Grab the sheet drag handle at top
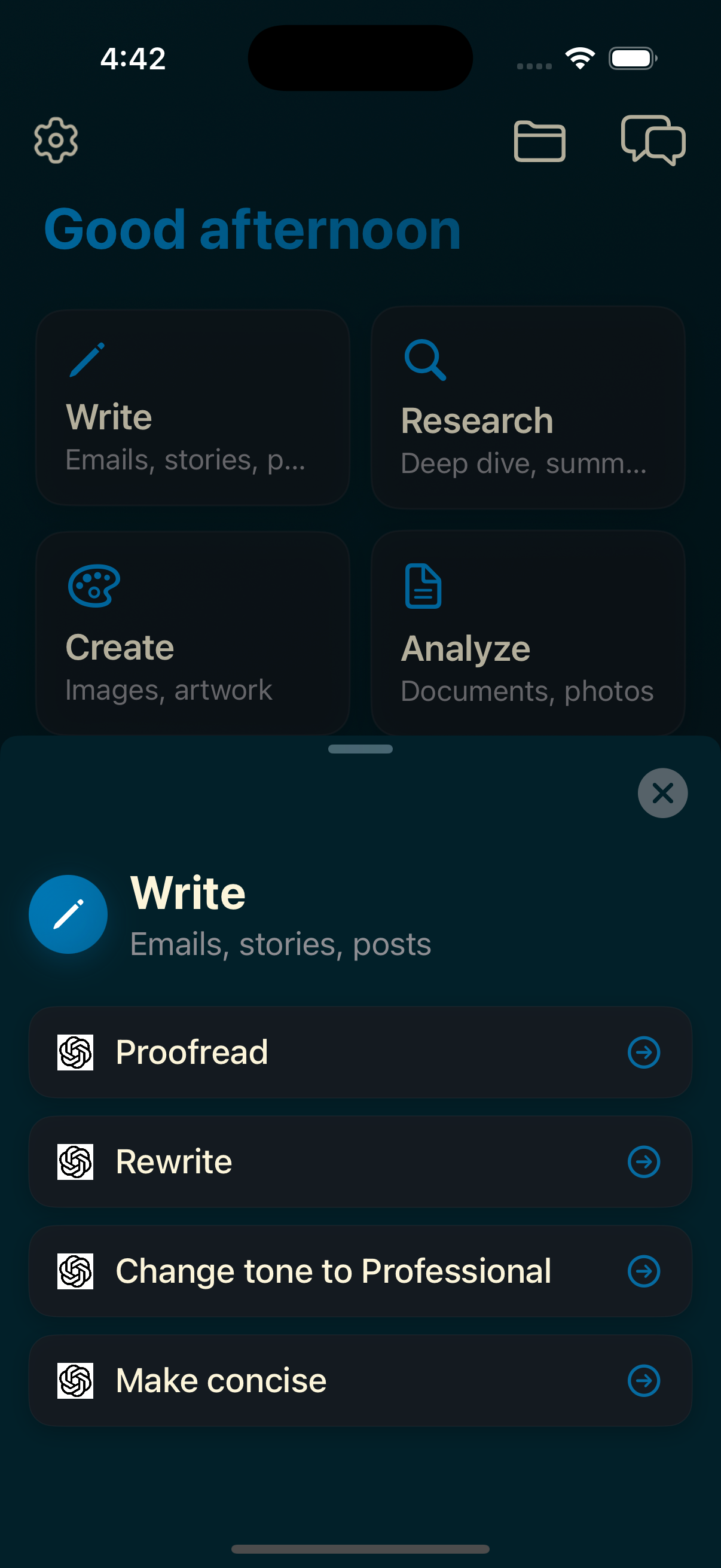Screen dimensions: 721x1568 (x=360, y=750)
